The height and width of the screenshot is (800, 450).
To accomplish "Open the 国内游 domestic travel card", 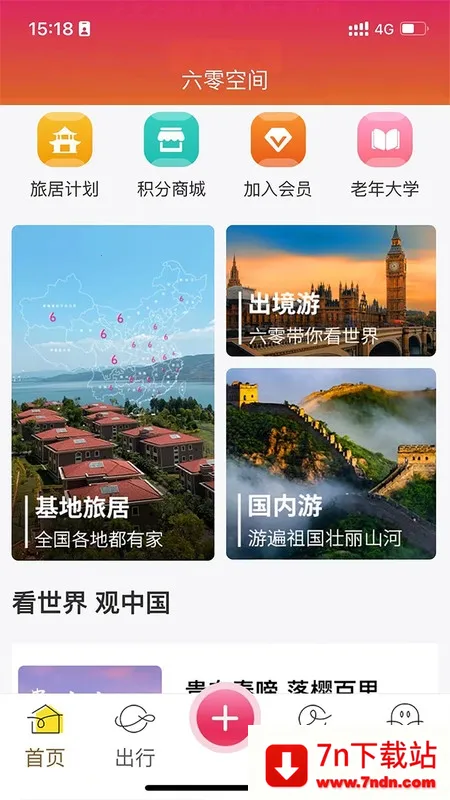I will click(331, 464).
